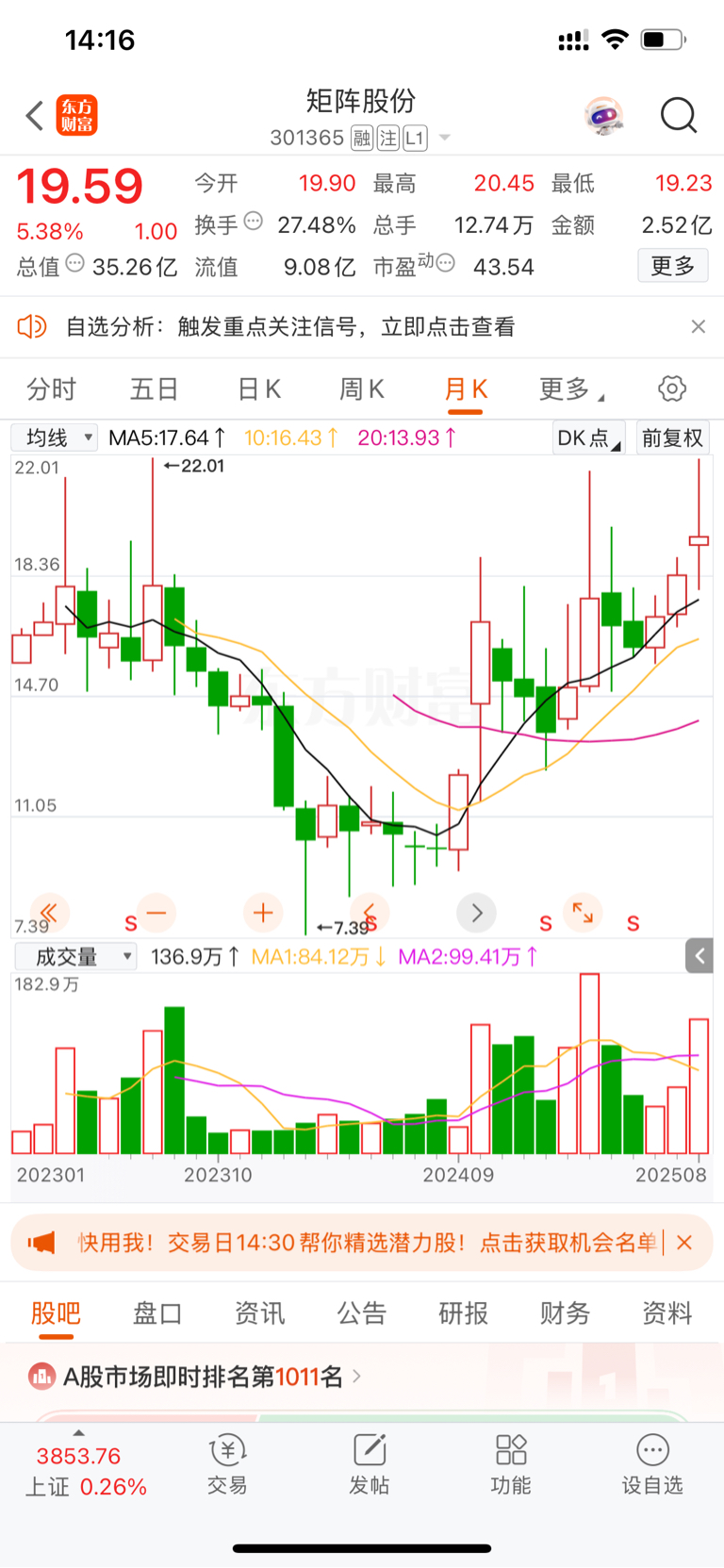Open the 前复权 adjustment option
Viewport: 724px width, 1568px height.
click(x=672, y=437)
